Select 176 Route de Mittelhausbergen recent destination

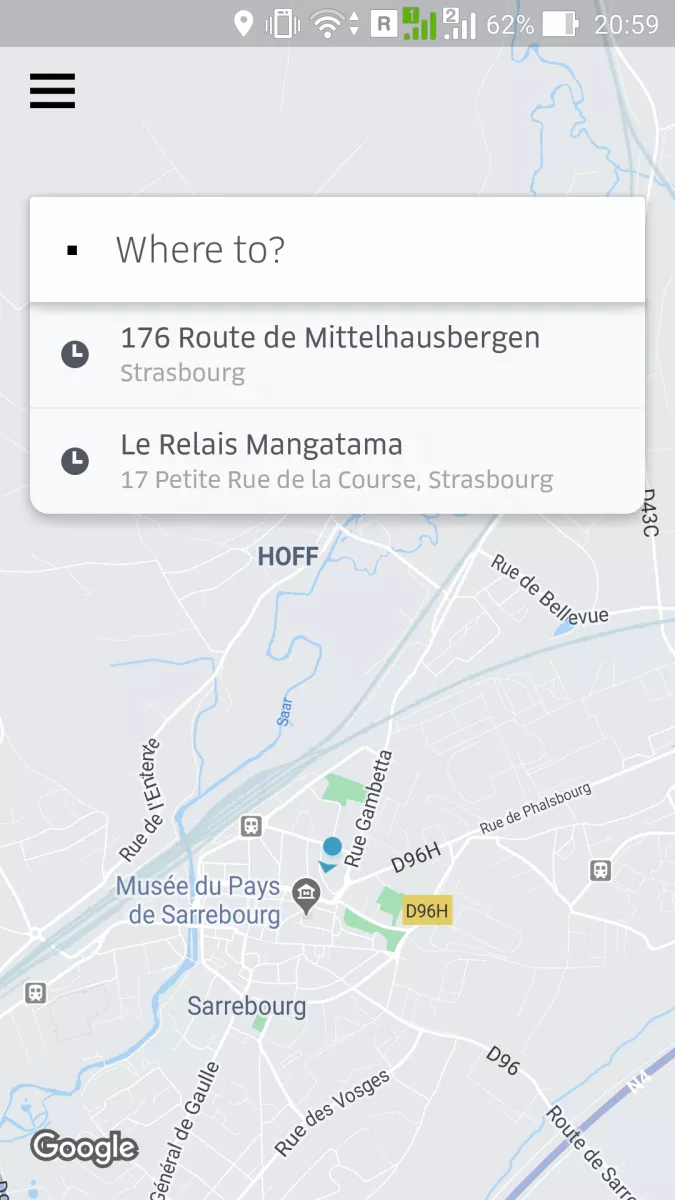pos(336,354)
